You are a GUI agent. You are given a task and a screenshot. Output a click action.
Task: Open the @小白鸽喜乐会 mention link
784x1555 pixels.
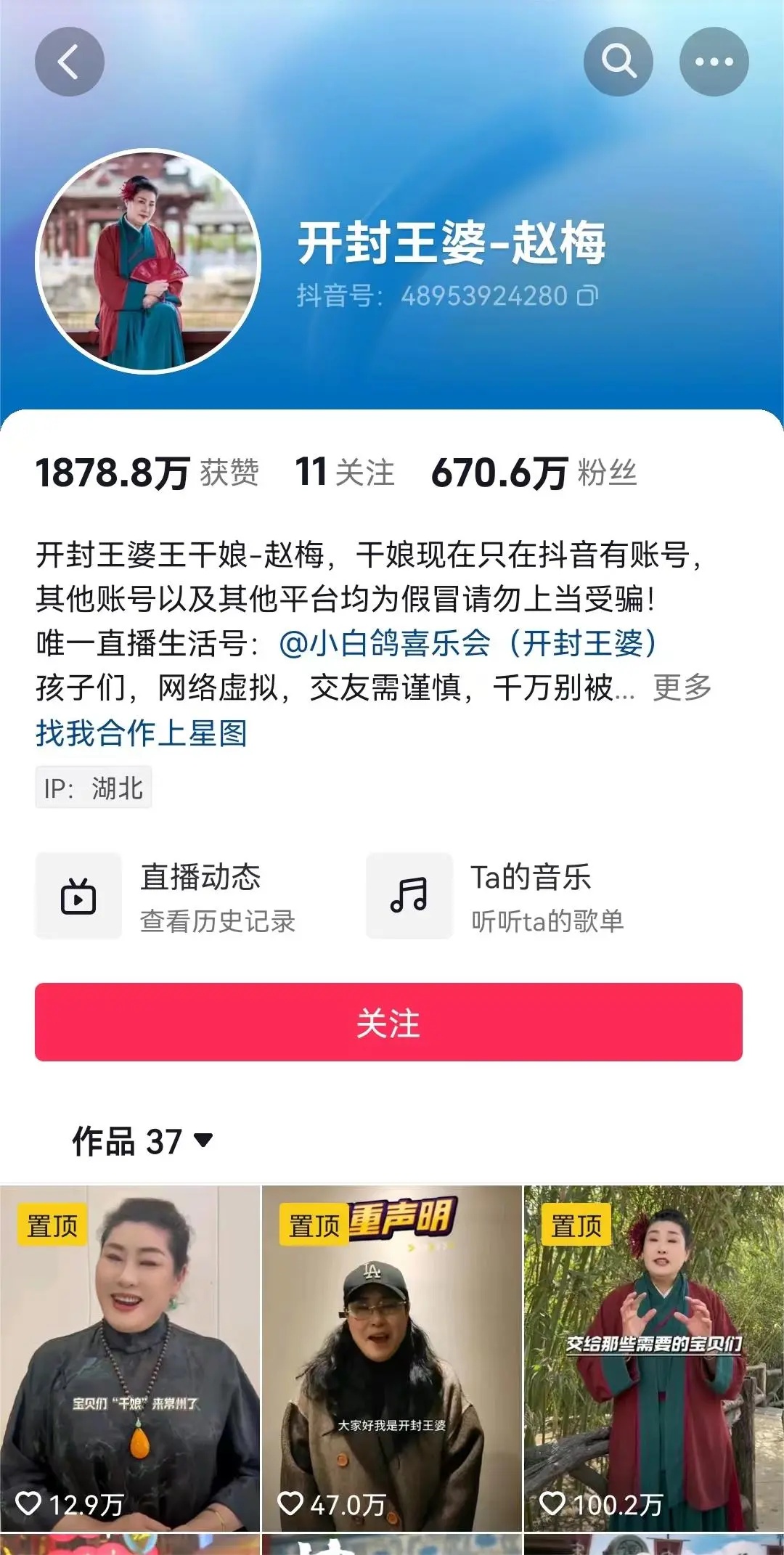click(x=468, y=643)
